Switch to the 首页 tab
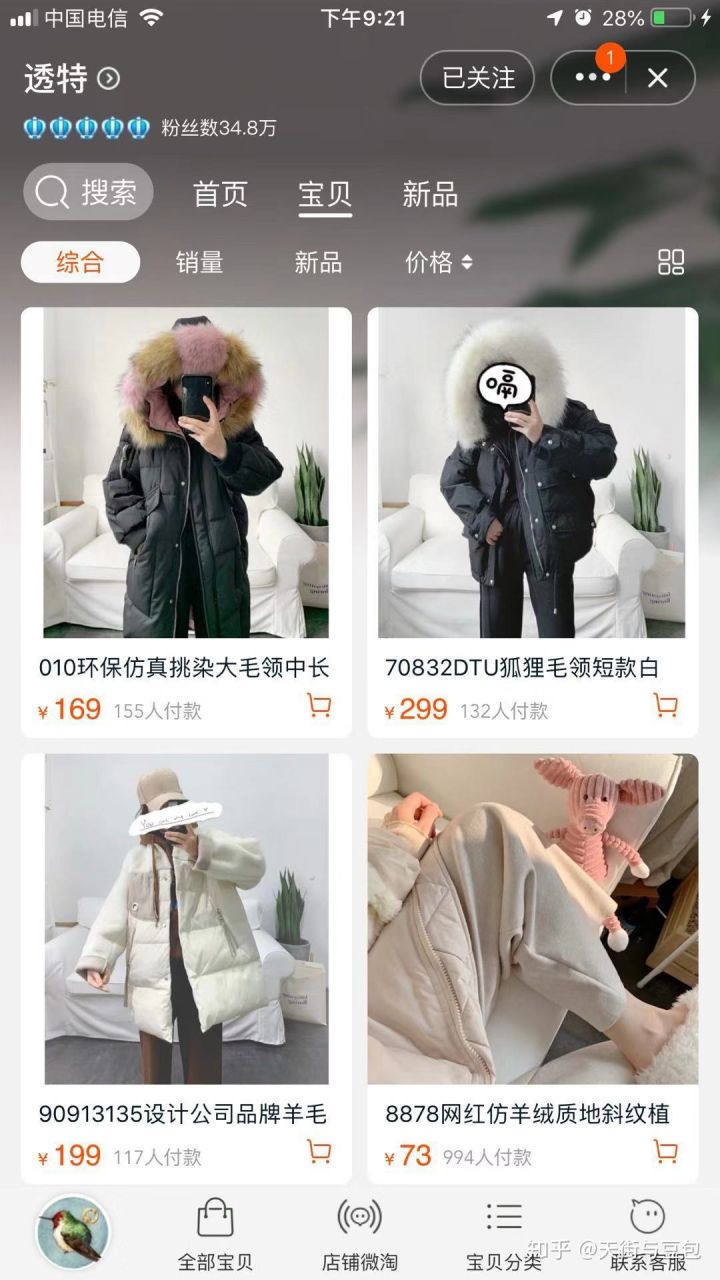The height and width of the screenshot is (1280, 720). (x=219, y=195)
